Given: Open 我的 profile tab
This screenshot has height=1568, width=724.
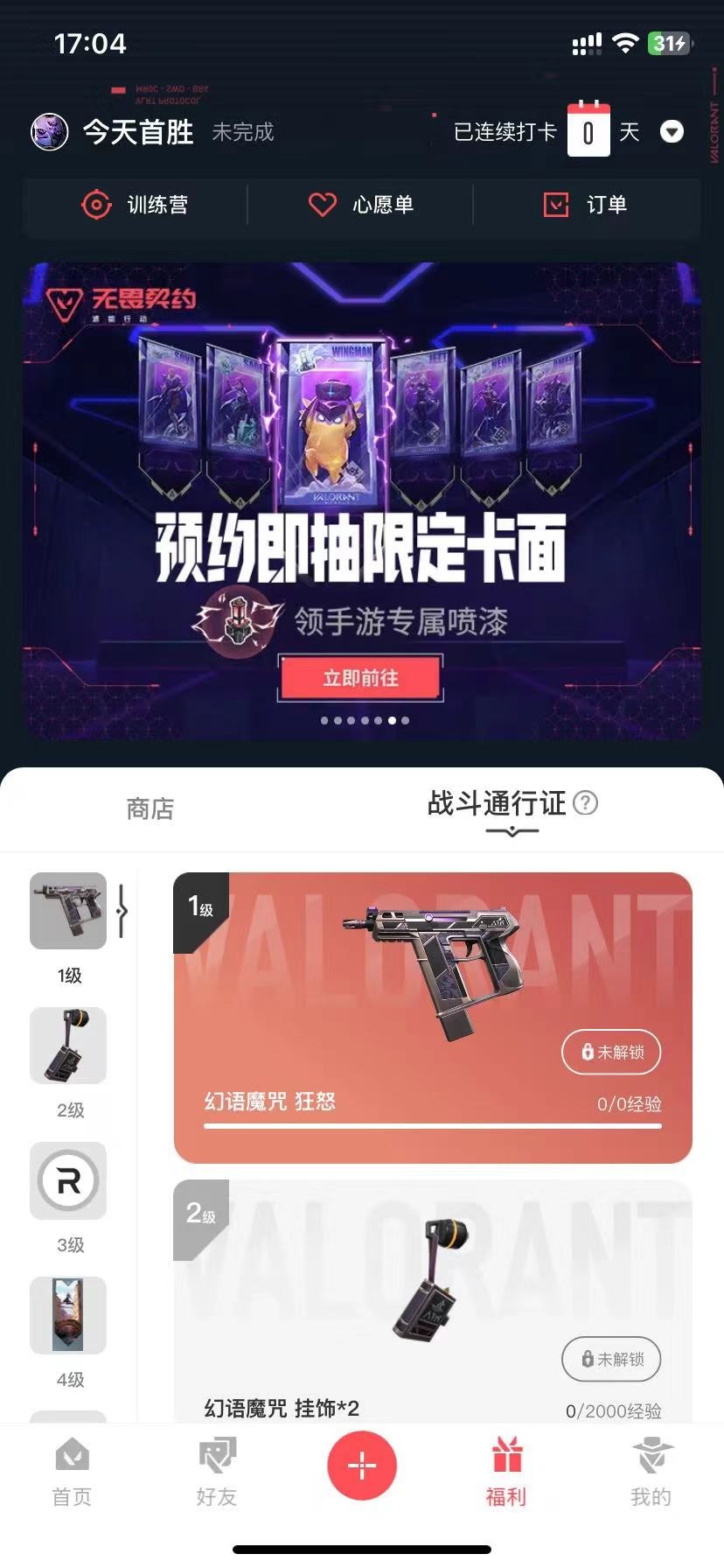Looking at the screenshot, I should (651, 1472).
